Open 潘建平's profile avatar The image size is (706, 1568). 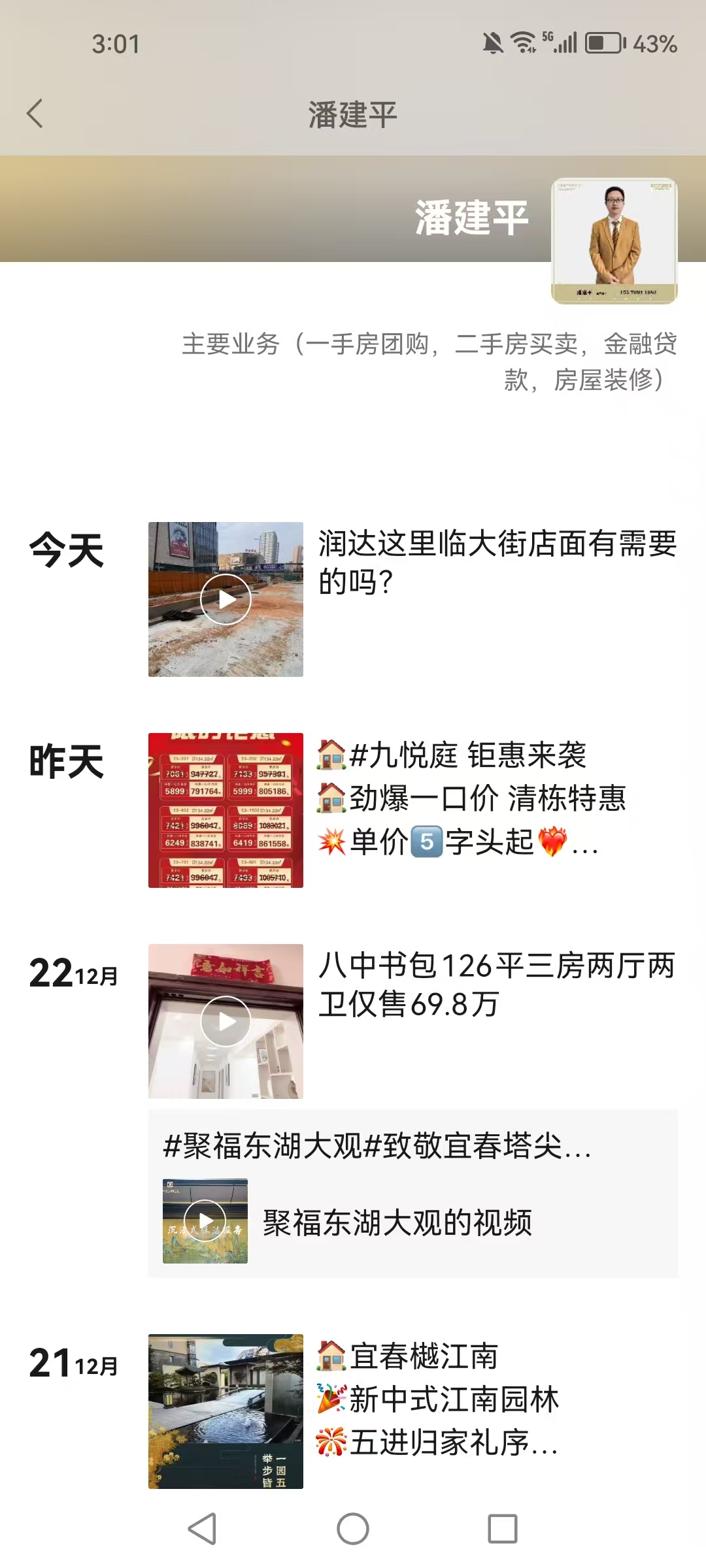pos(614,240)
